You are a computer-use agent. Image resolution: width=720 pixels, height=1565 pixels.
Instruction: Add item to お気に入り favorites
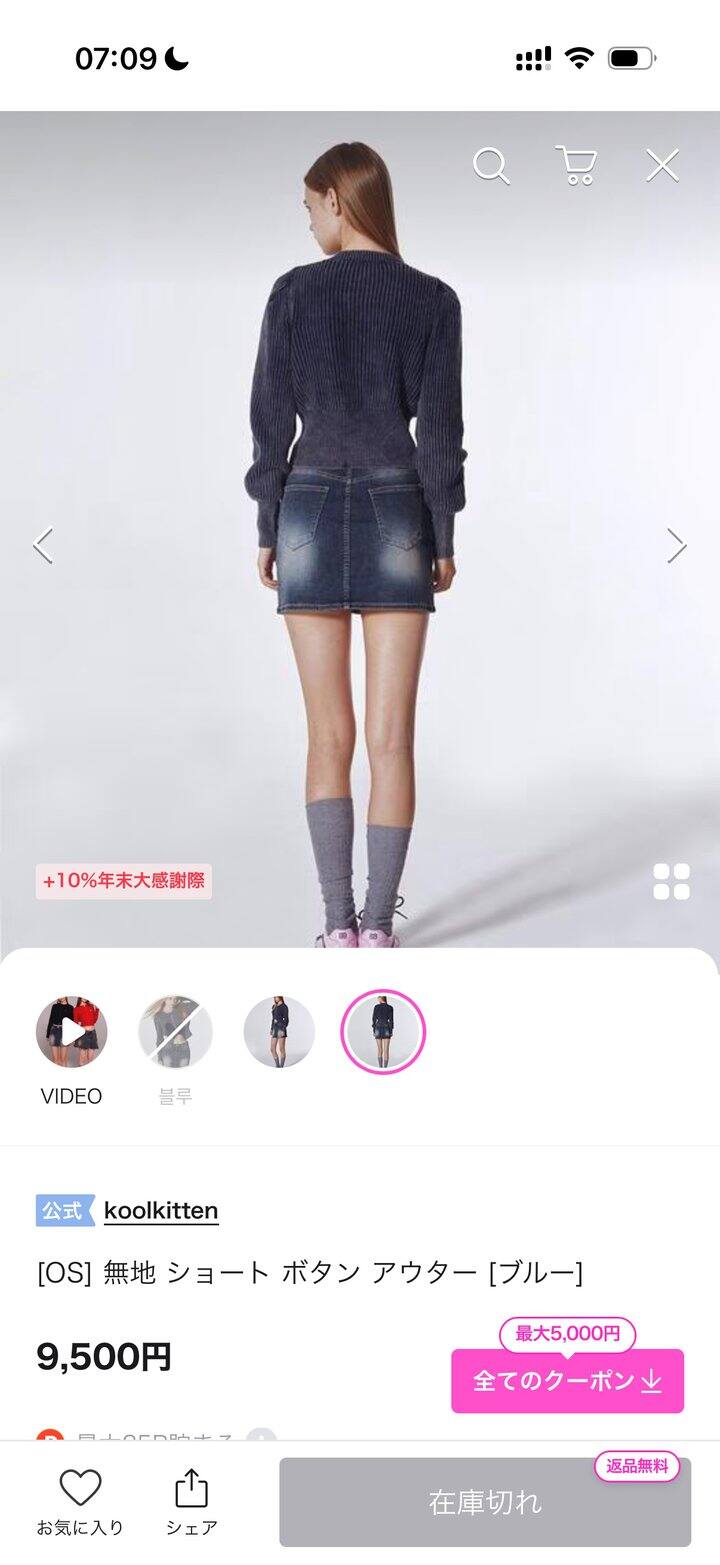(80, 1500)
